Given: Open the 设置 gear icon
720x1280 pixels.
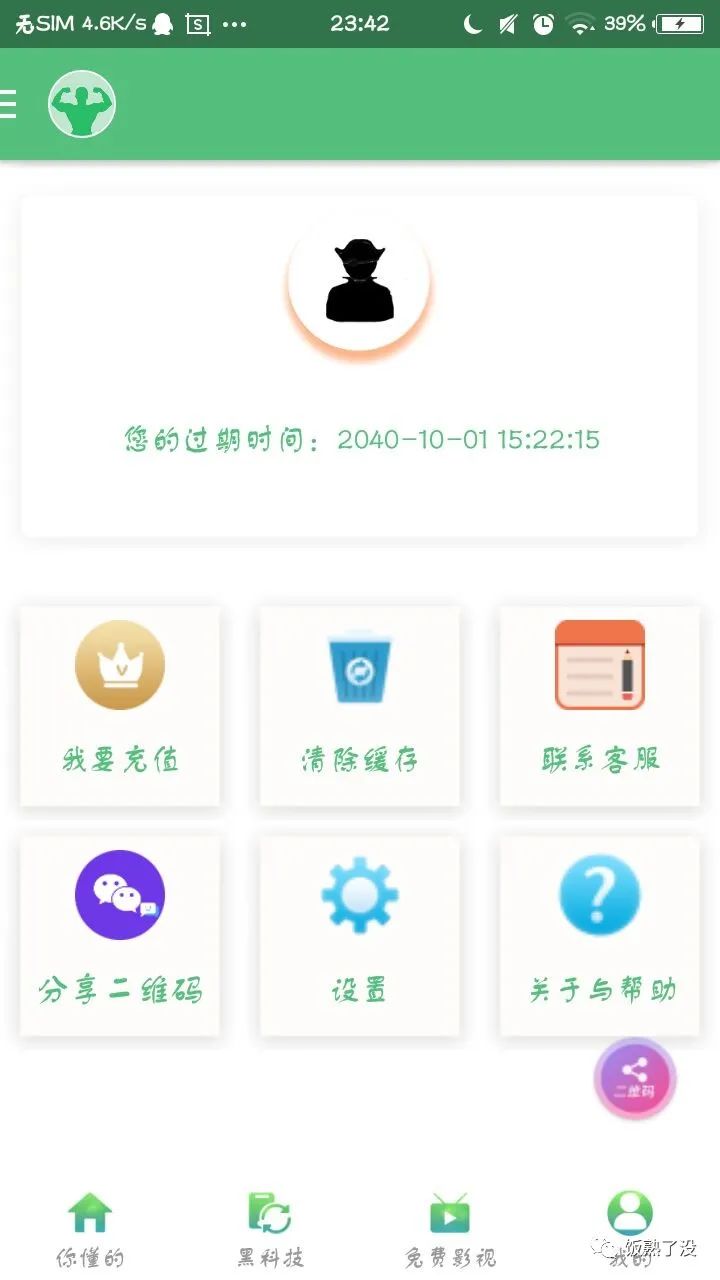Looking at the screenshot, I should click(x=359, y=894).
